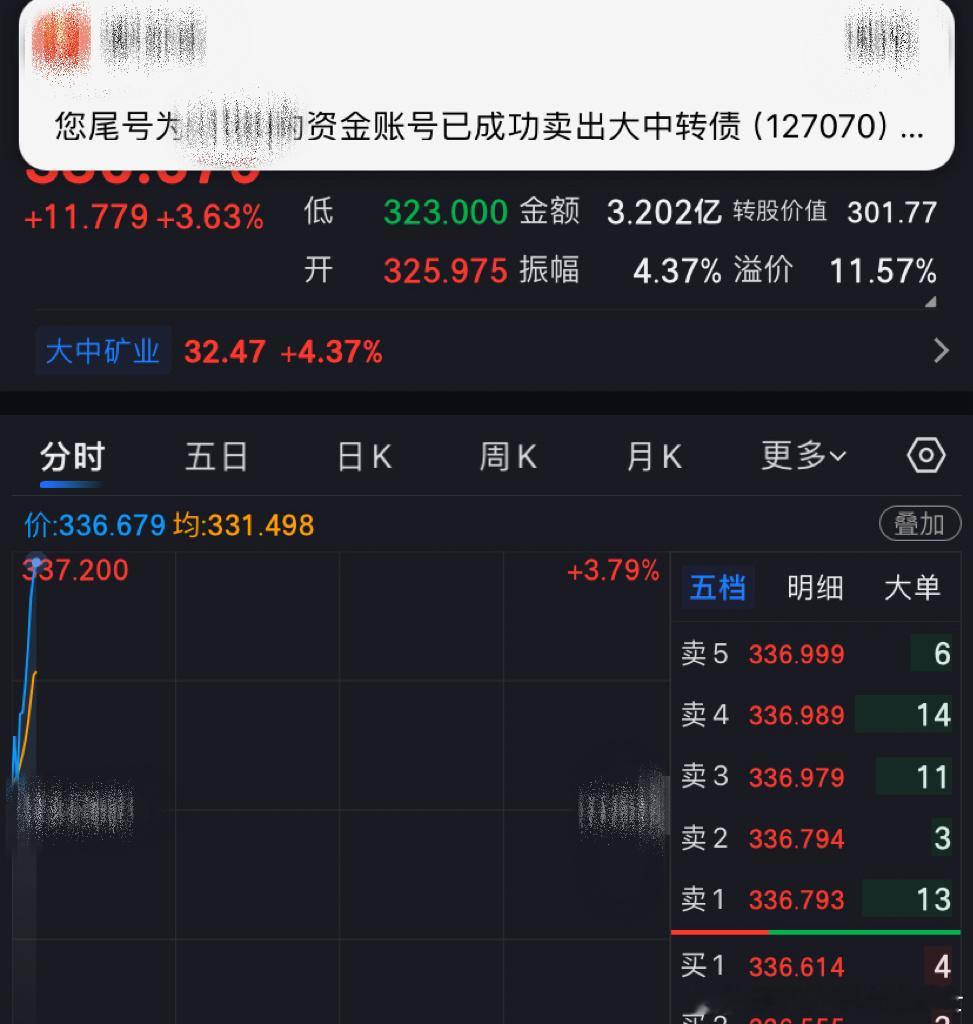Switch to the 五档 order book tab

coord(717,588)
